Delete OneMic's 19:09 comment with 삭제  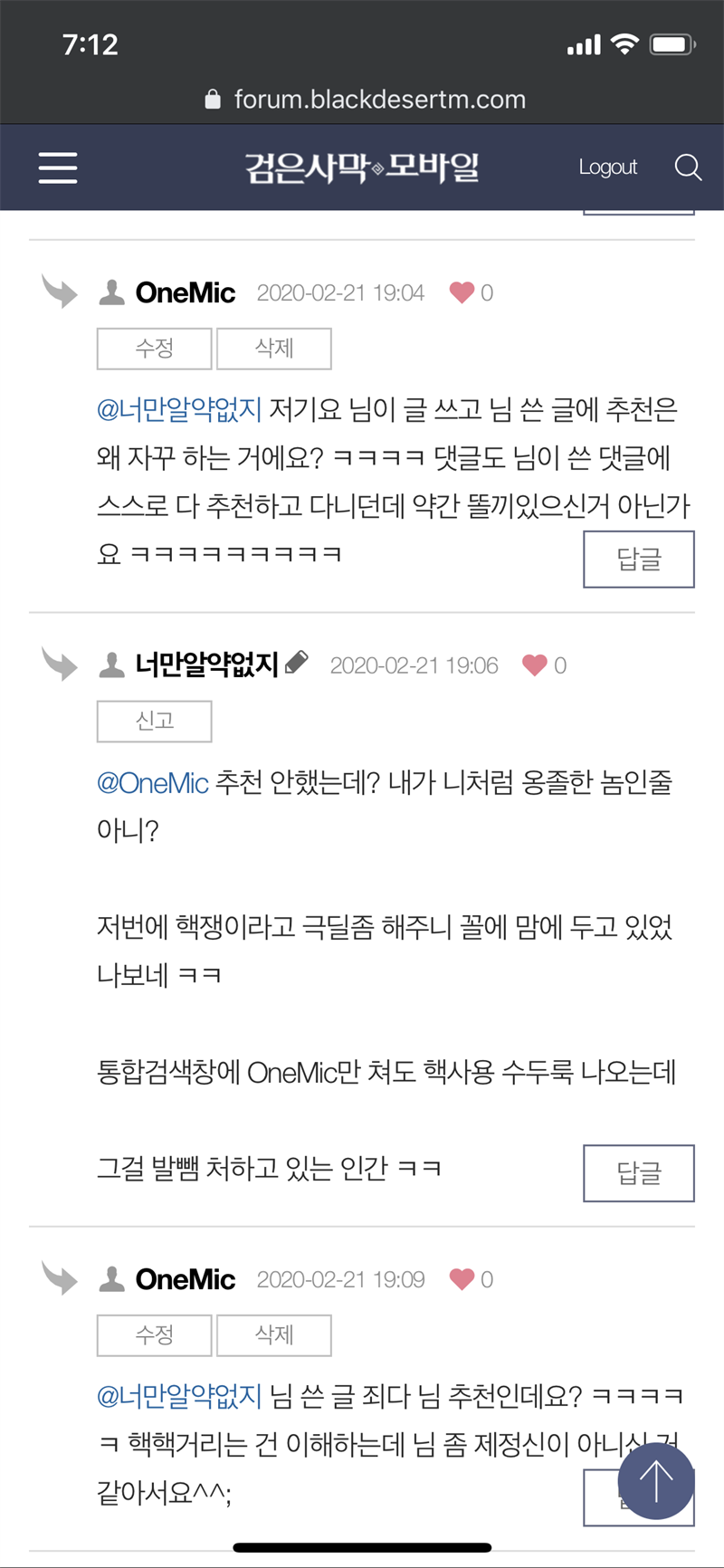(274, 1335)
